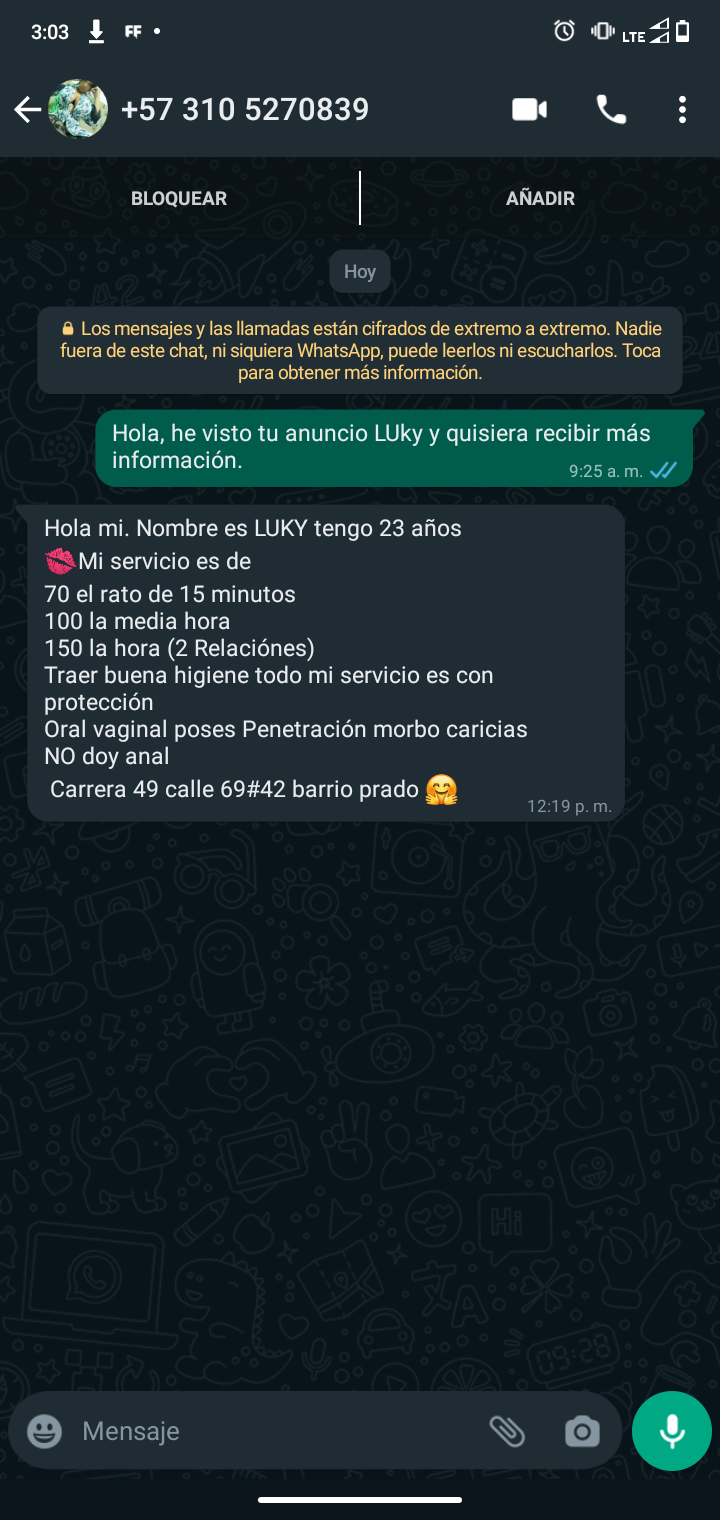
Task: Attach a file with the paperclip
Action: pyautogui.click(x=507, y=1431)
